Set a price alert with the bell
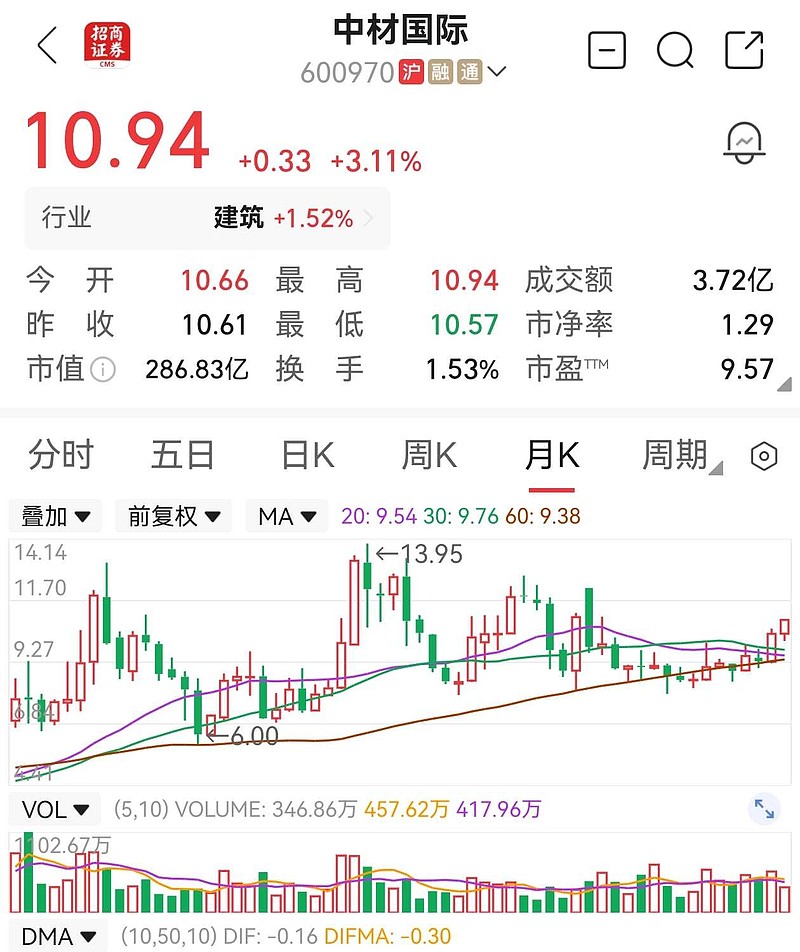The width and height of the screenshot is (800, 952). pos(744,143)
